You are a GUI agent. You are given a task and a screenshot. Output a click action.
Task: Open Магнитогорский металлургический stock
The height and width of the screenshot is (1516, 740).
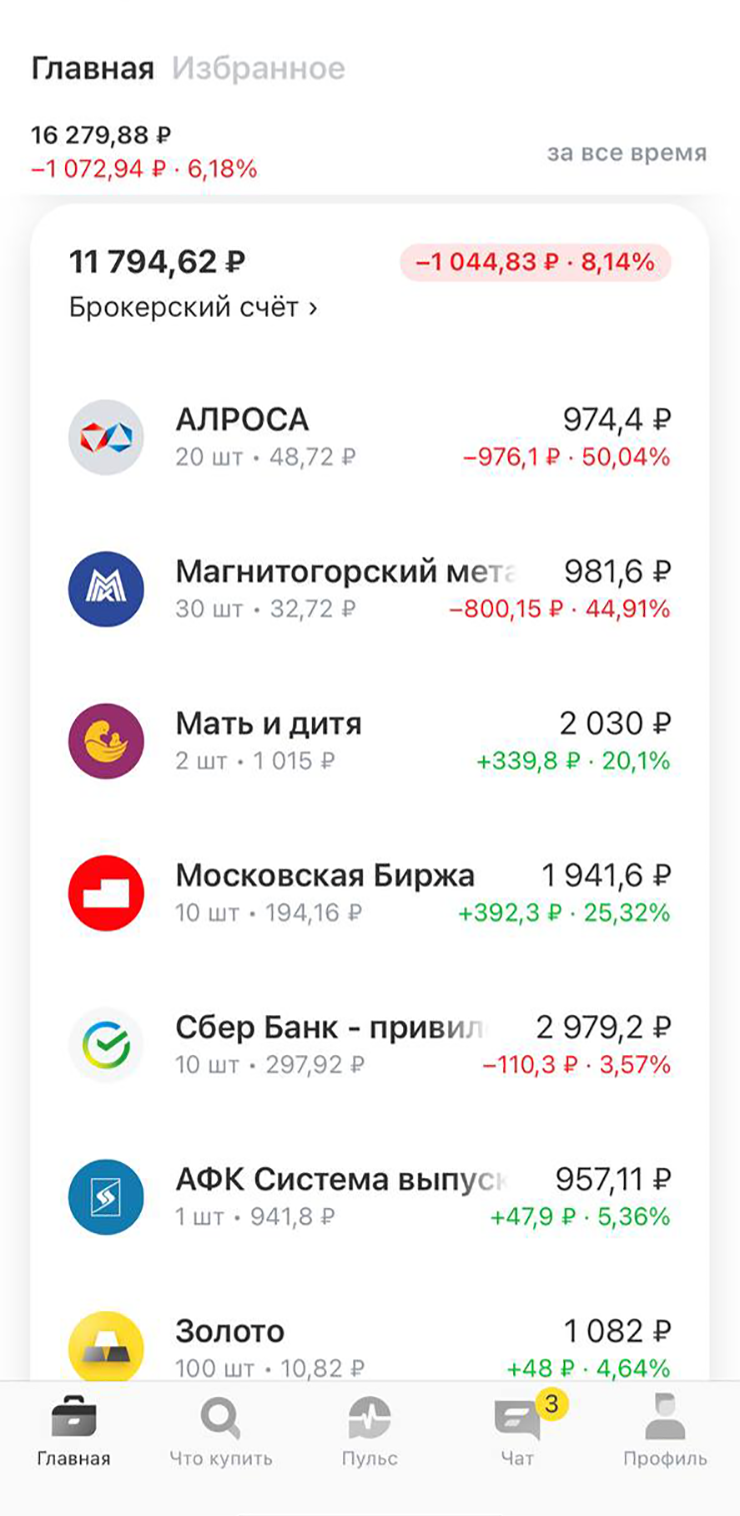(370, 589)
